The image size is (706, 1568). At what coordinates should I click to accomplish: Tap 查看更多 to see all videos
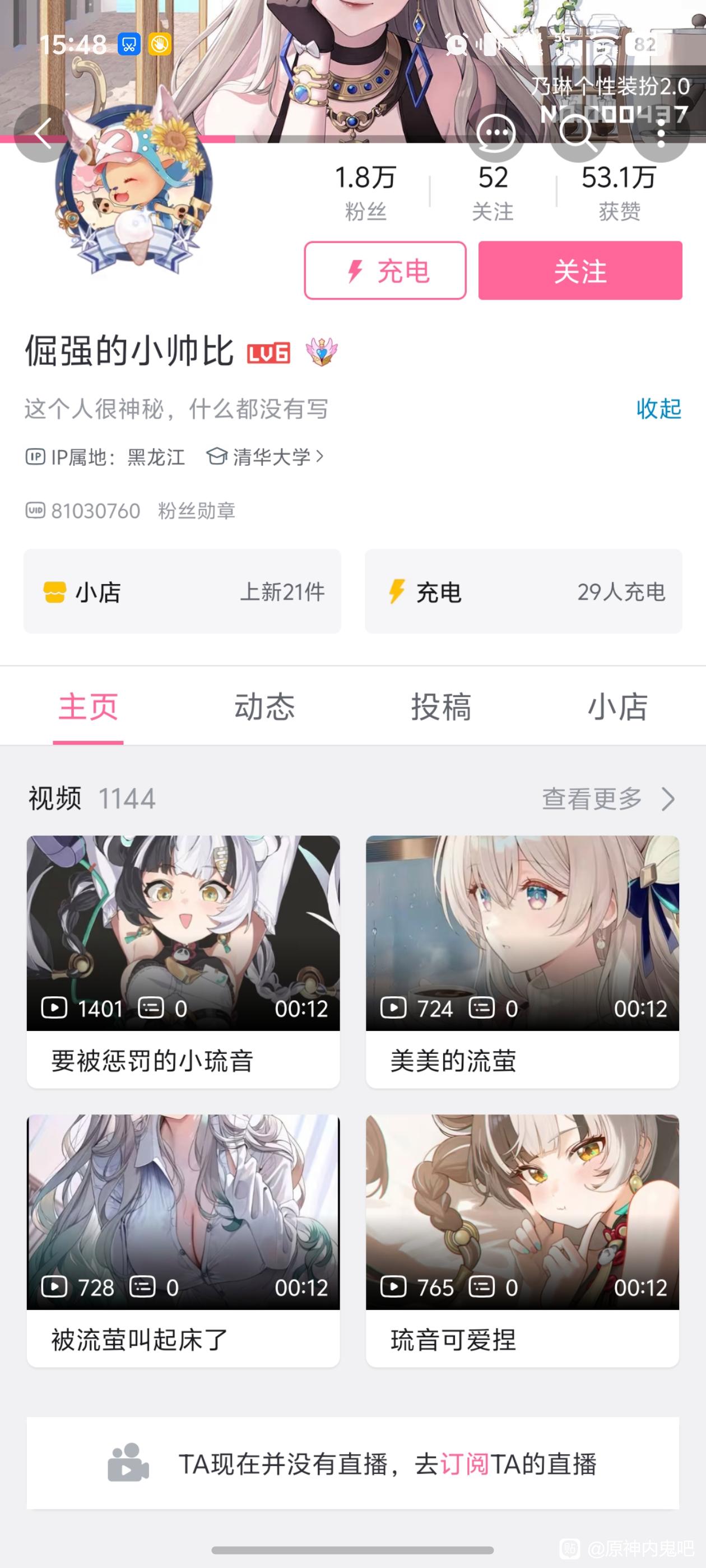coord(608,799)
